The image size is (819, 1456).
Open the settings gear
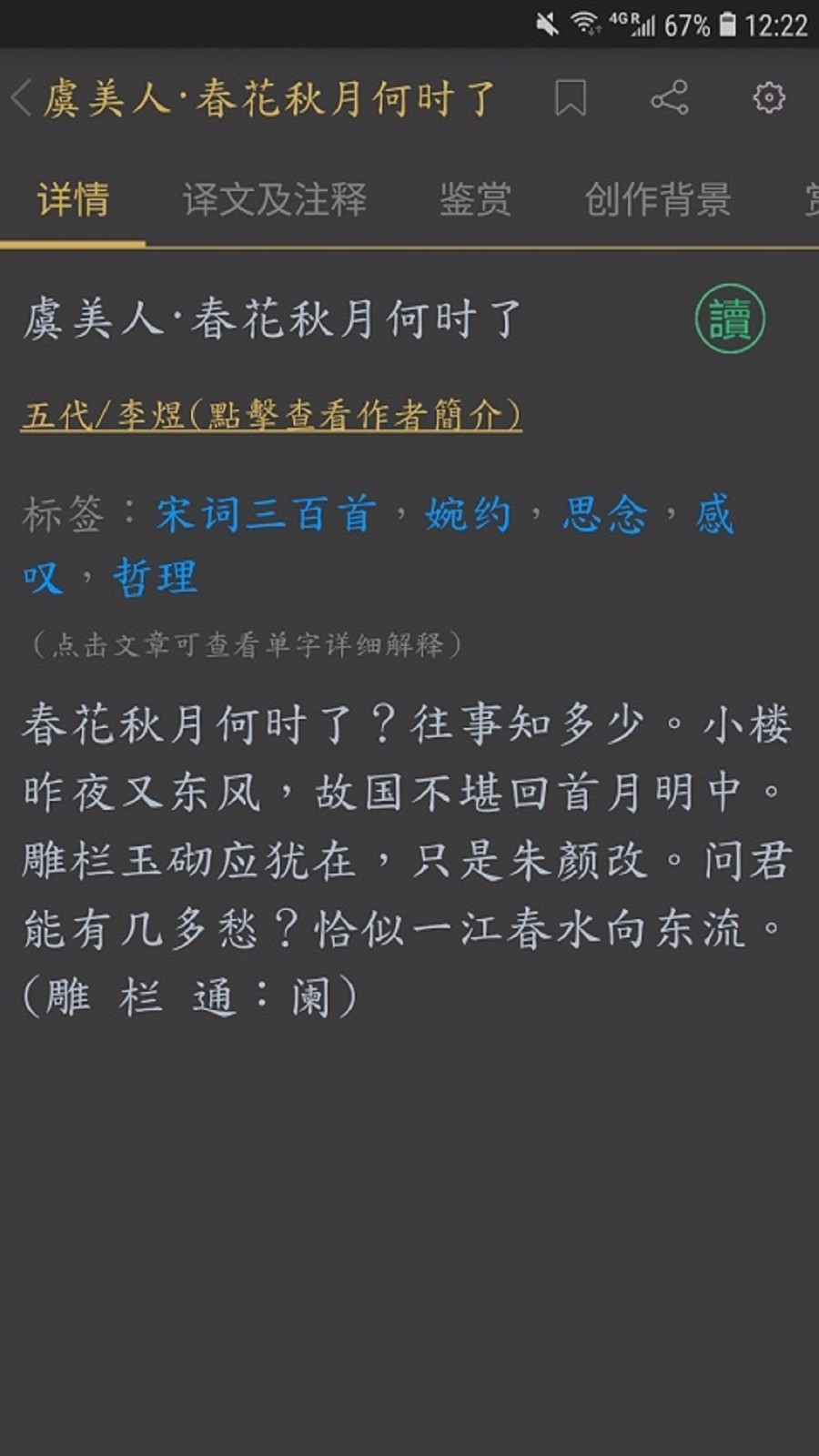[769, 97]
